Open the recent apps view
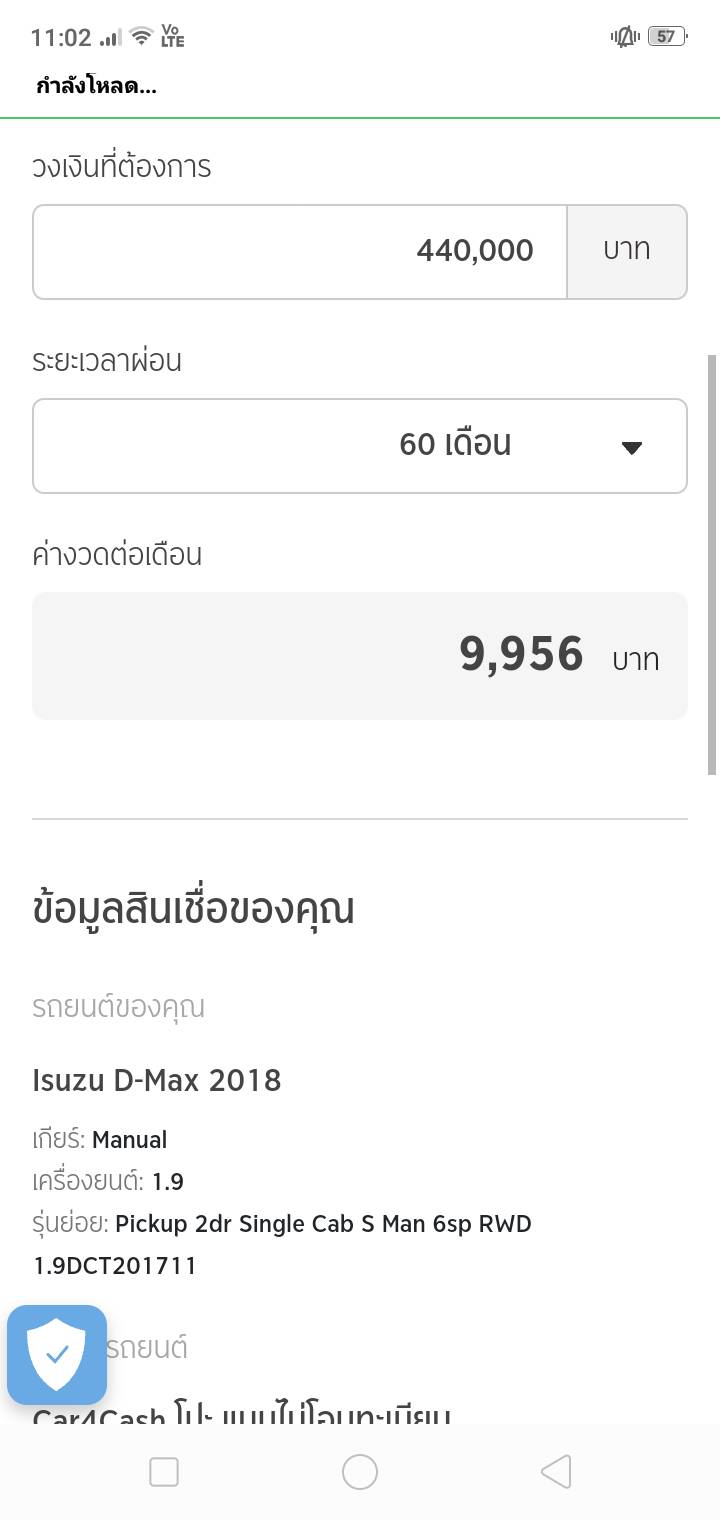The width and height of the screenshot is (720, 1520). [164, 1472]
